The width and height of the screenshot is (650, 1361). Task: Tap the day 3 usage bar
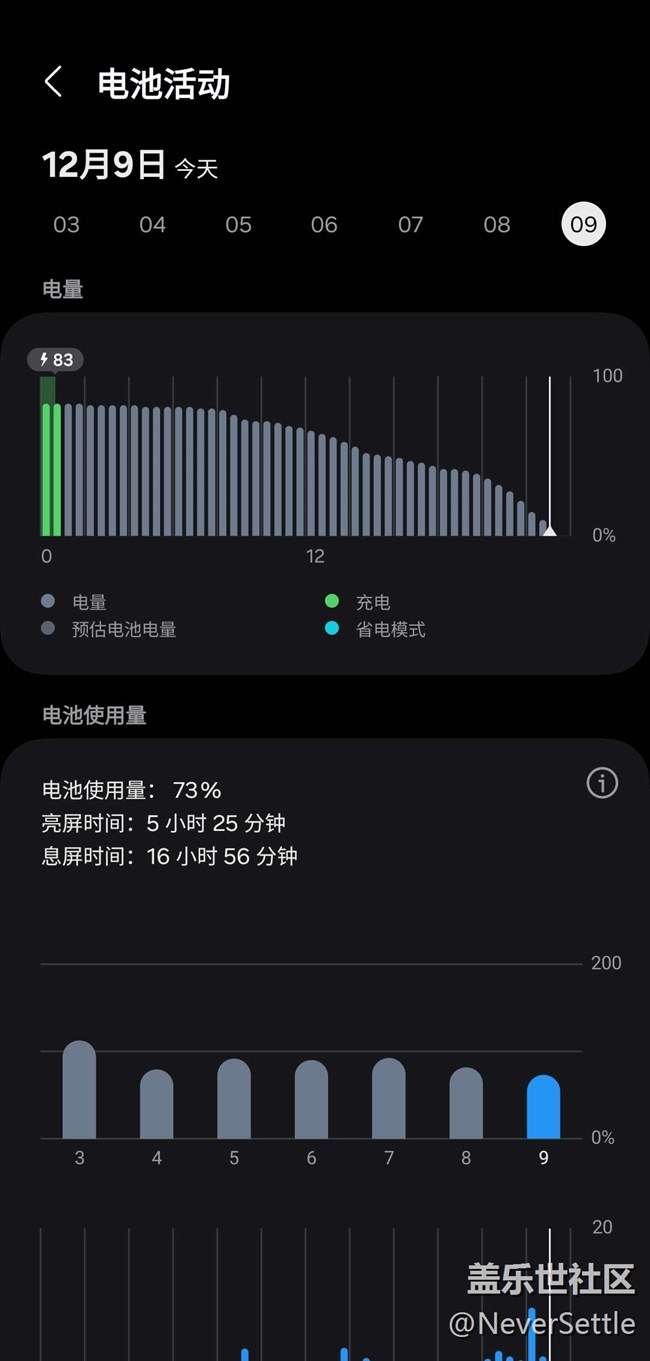coord(79,1090)
